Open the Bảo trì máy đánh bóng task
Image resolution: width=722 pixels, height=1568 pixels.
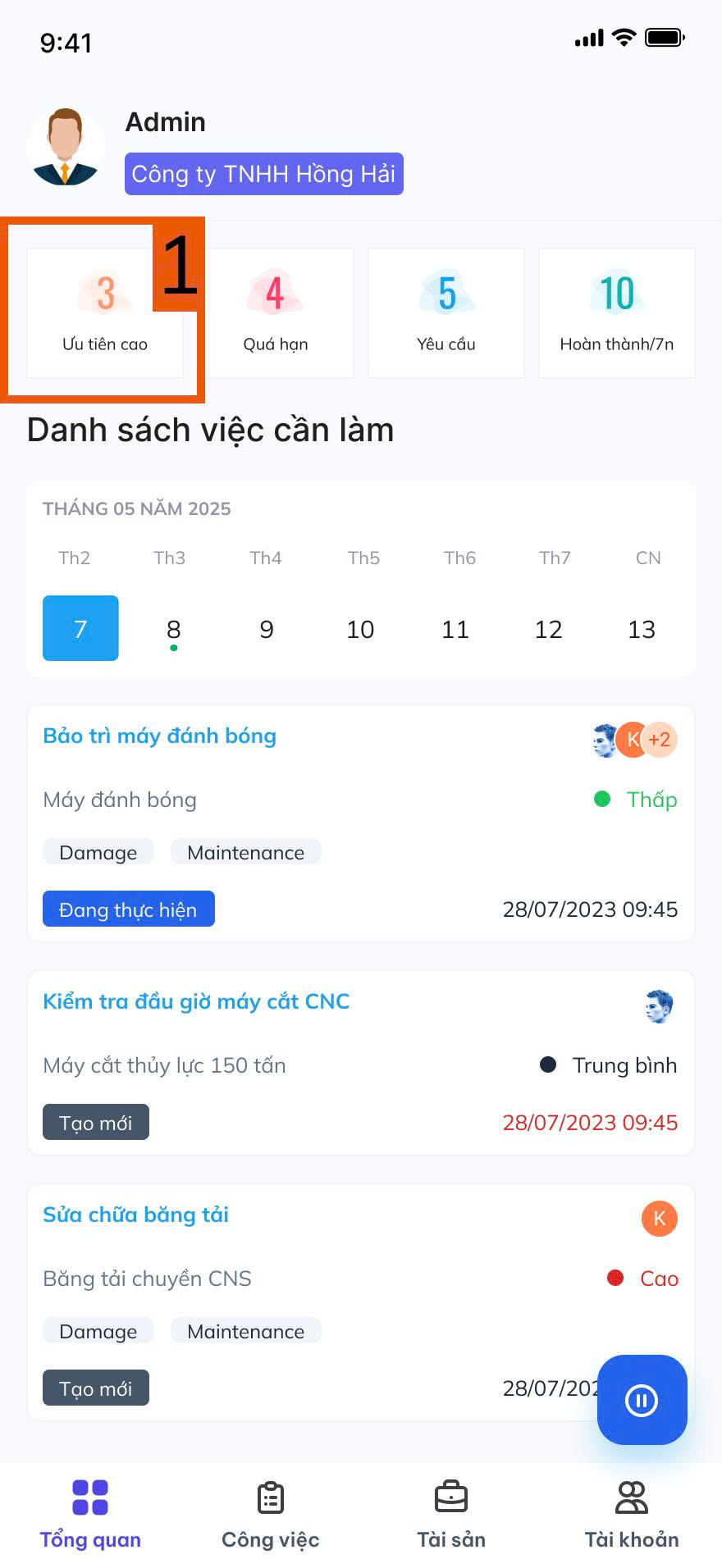point(160,736)
